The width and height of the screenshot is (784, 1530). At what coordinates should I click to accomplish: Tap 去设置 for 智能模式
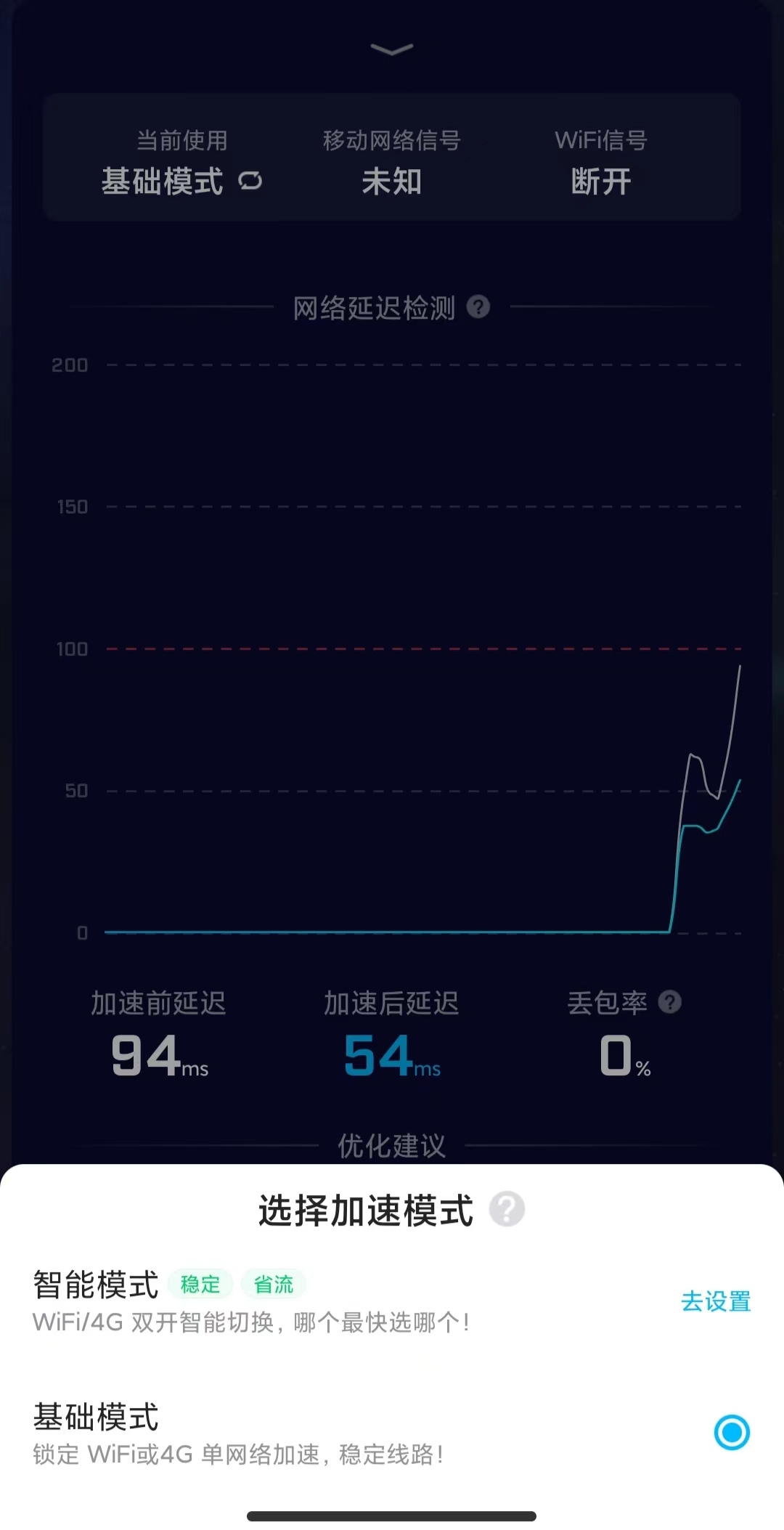(x=715, y=1301)
